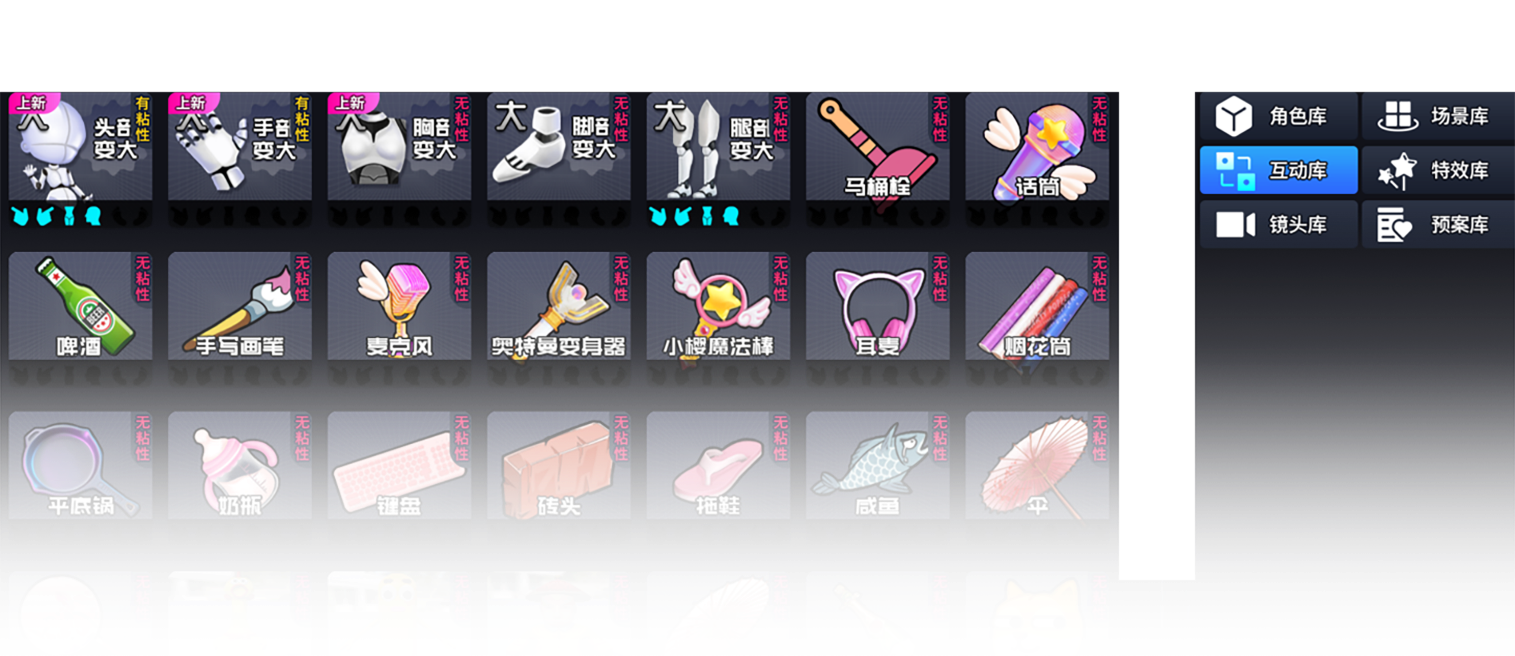The image size is (1515, 656).
Task: Choose the 伞 umbrella prop
Action: pyautogui.click(x=1037, y=466)
